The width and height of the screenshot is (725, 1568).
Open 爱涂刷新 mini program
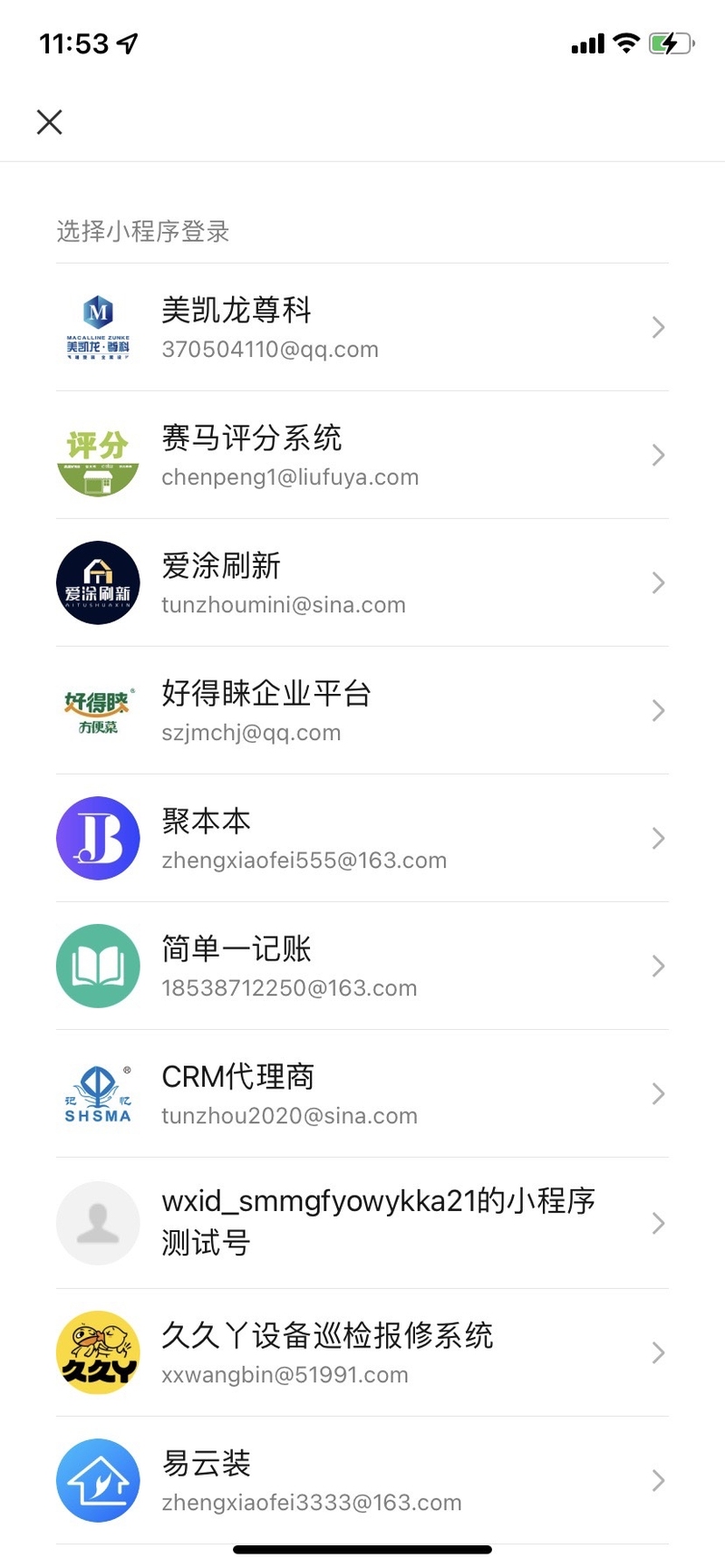click(362, 582)
